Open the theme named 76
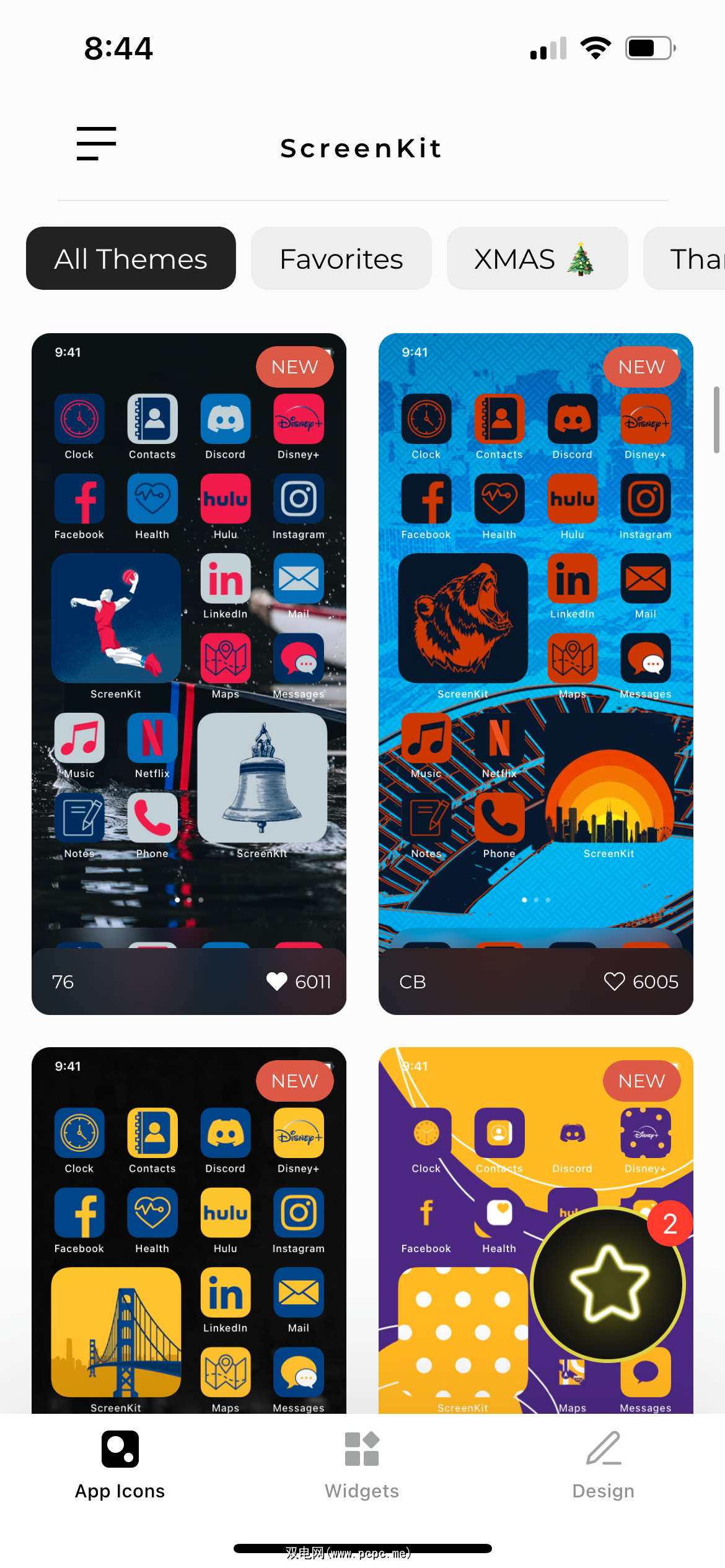The image size is (725, 1568). [x=188, y=650]
